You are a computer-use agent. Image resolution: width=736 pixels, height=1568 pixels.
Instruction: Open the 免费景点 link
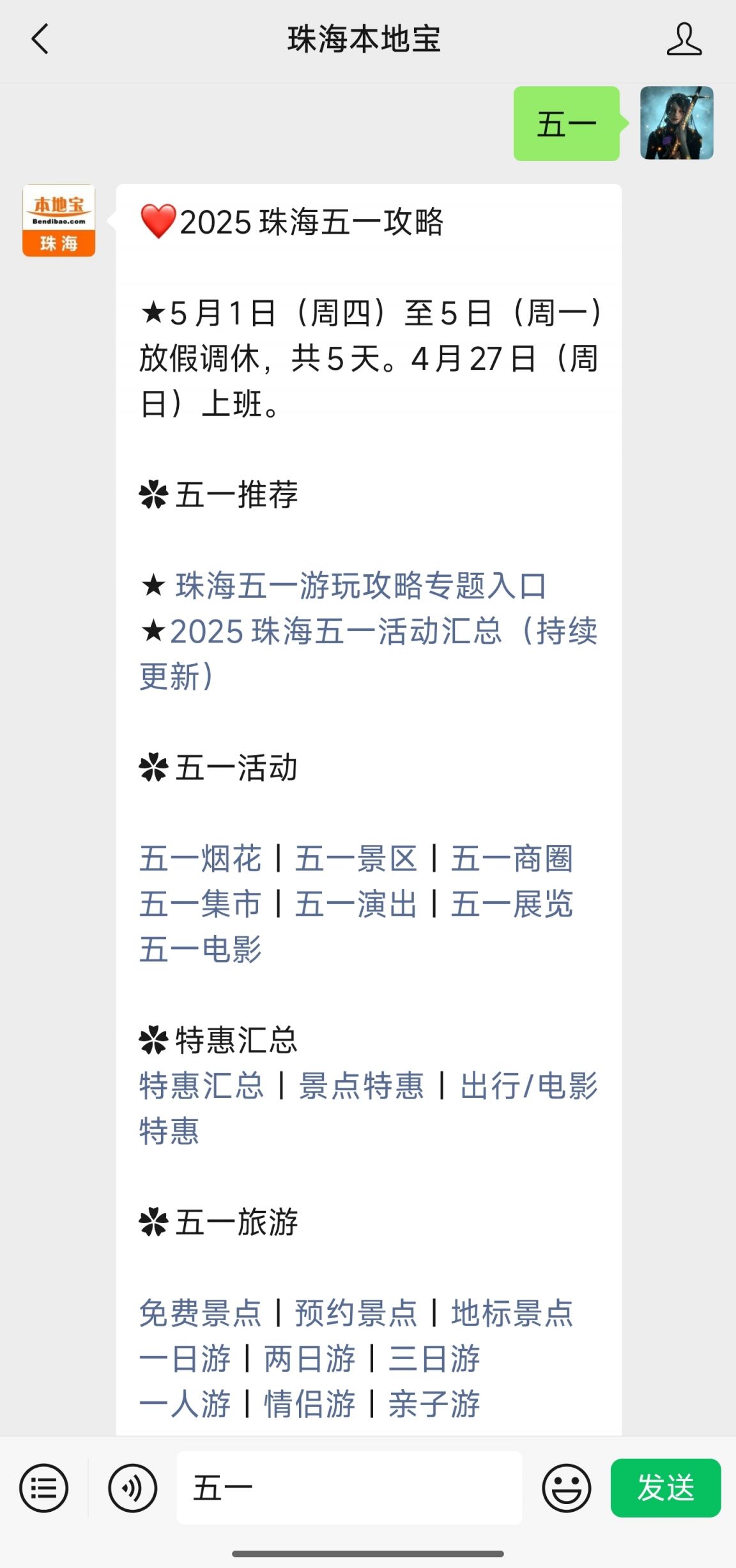(201, 1313)
